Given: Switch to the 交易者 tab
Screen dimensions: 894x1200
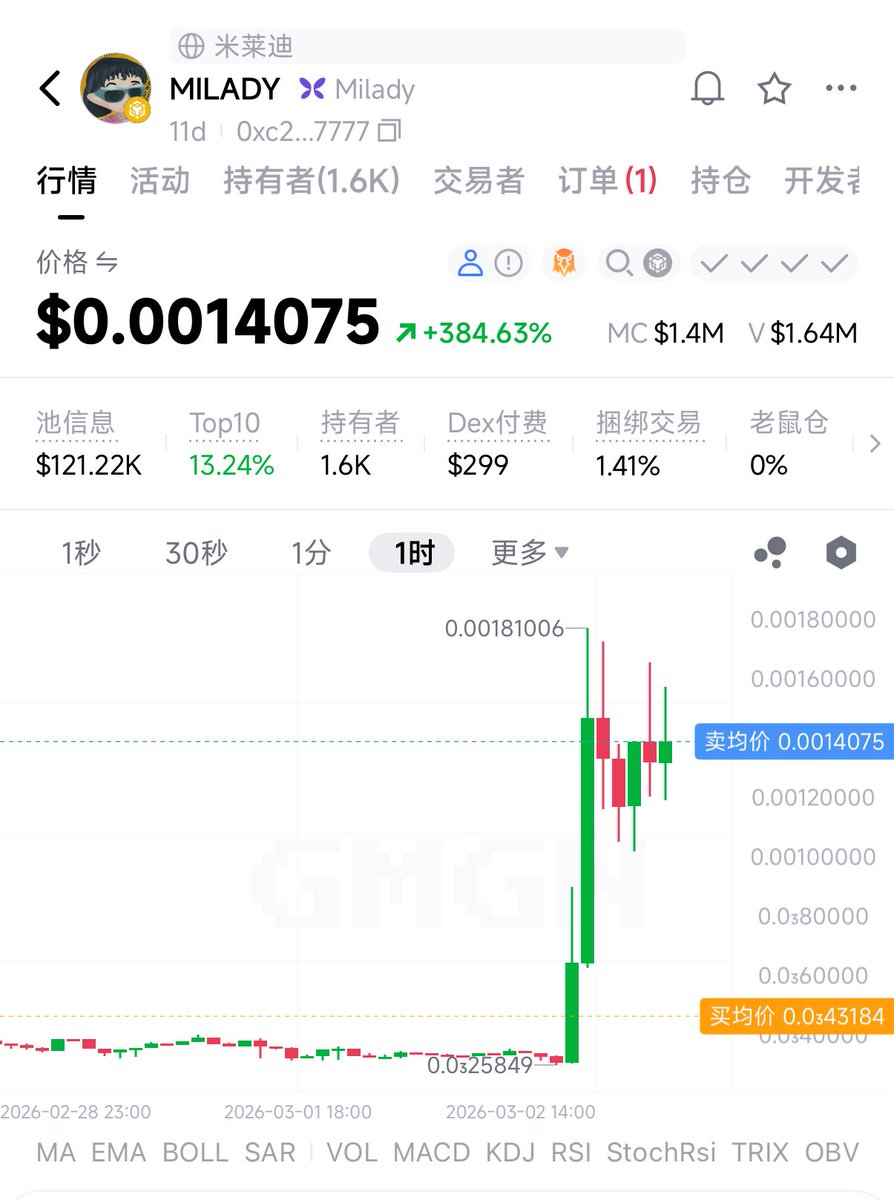Looking at the screenshot, I should [x=479, y=181].
